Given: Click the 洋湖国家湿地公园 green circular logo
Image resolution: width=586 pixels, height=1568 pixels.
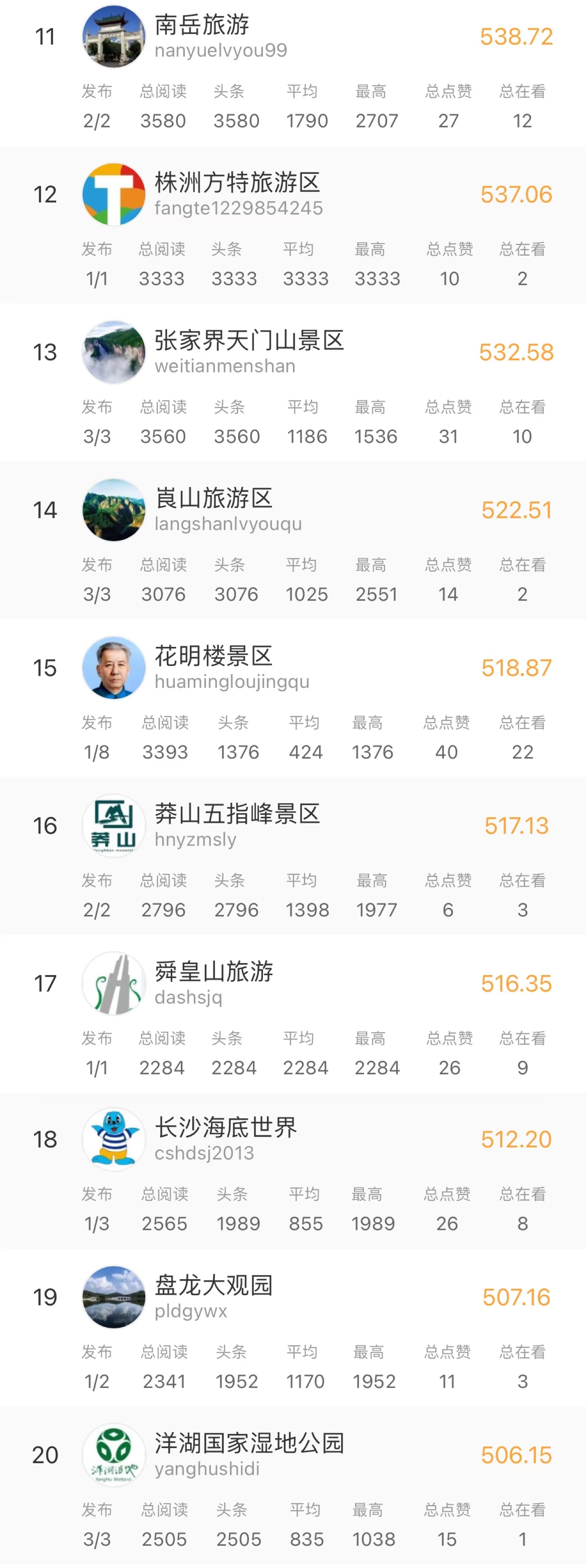Looking at the screenshot, I should (114, 1456).
